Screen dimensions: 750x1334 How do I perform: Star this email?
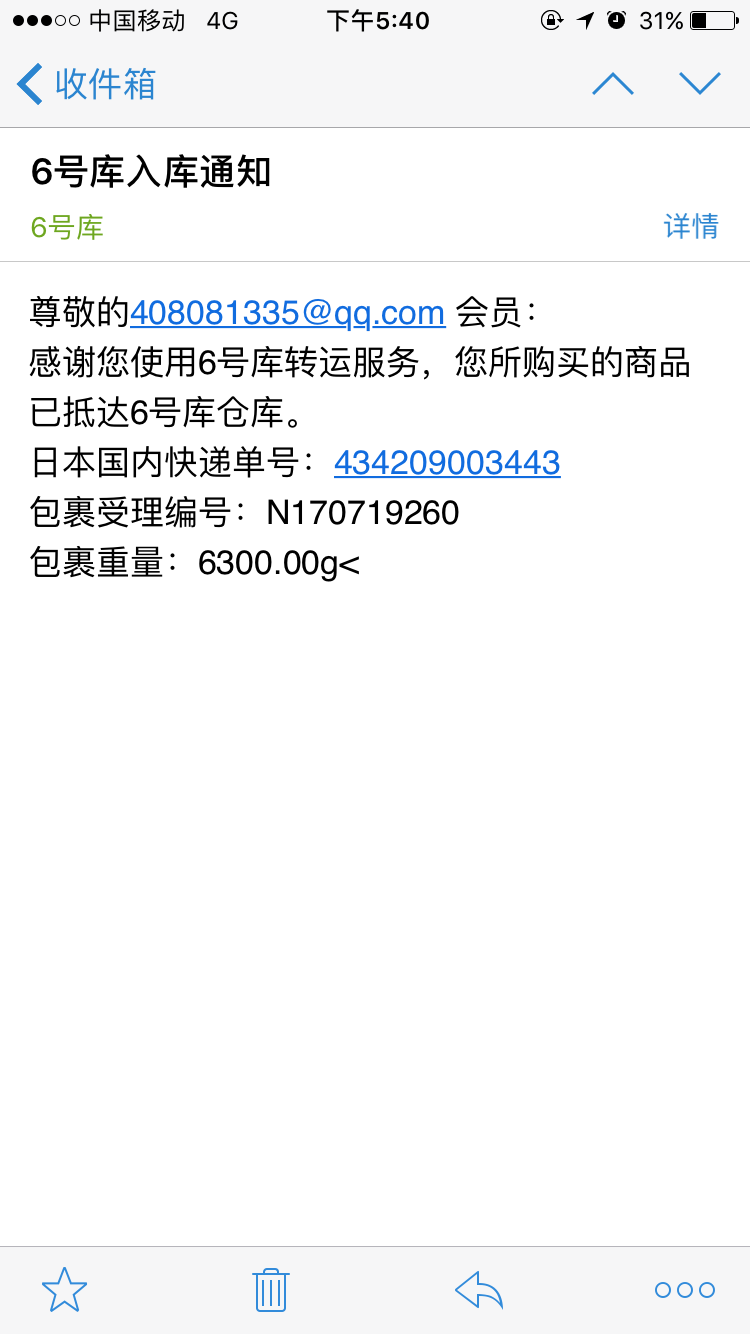pos(65,1290)
